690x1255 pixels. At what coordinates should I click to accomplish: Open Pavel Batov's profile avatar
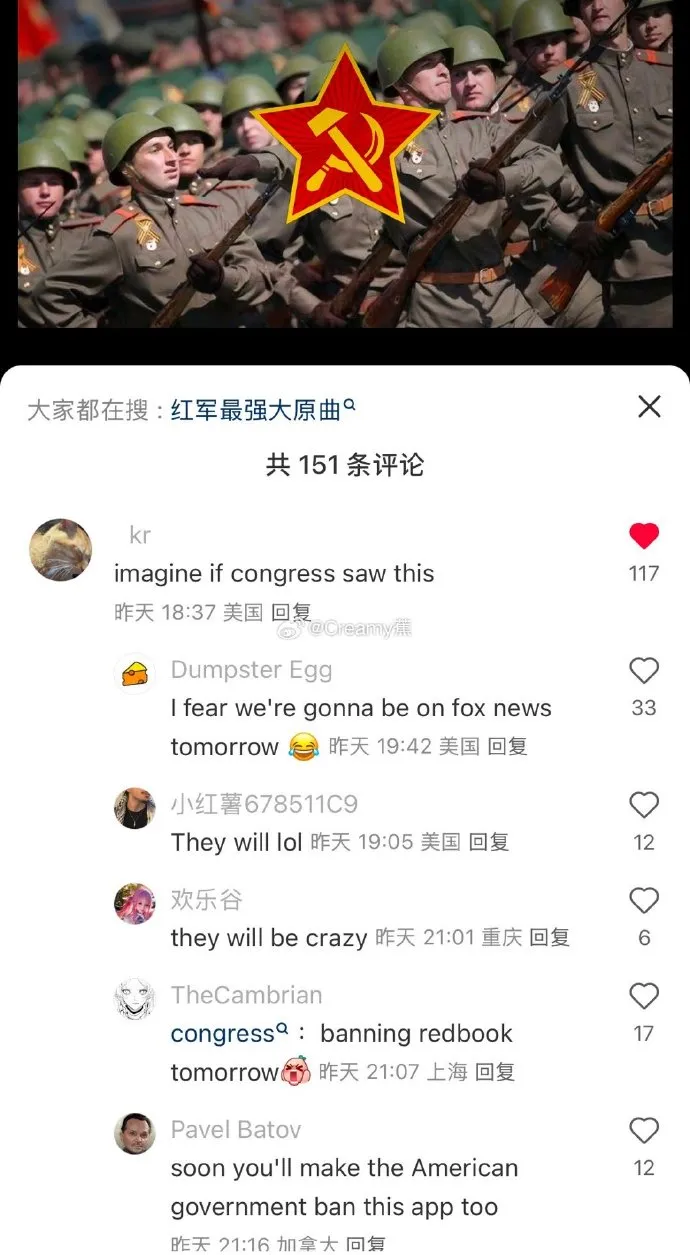(134, 1134)
